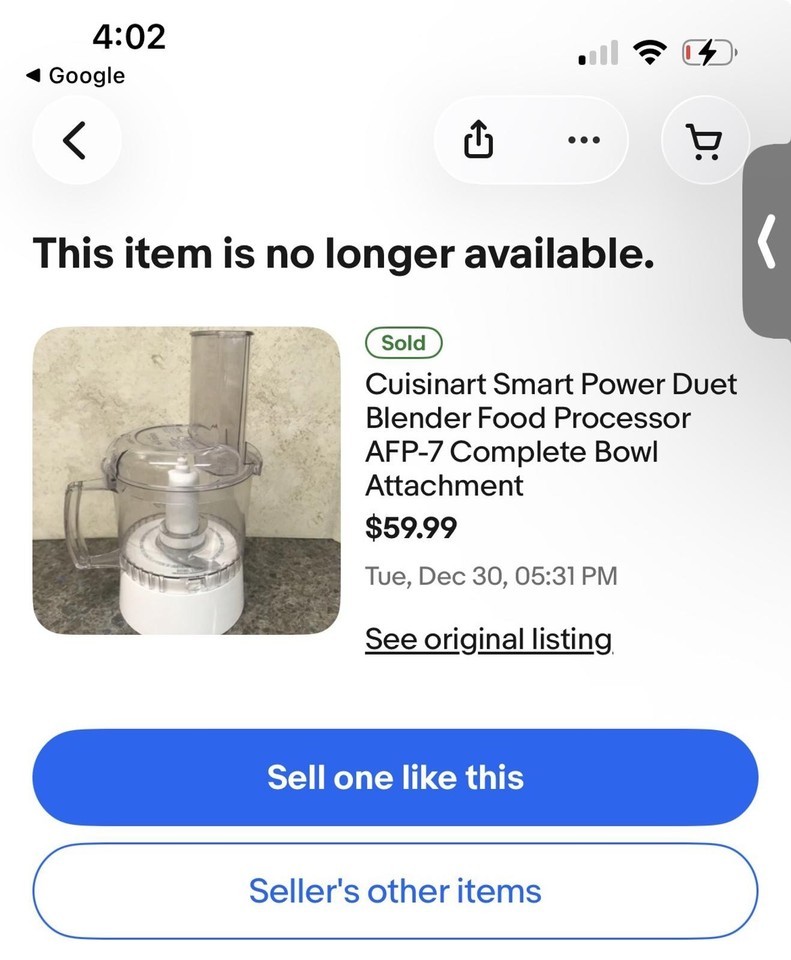Share this sold listing

pyautogui.click(x=479, y=141)
